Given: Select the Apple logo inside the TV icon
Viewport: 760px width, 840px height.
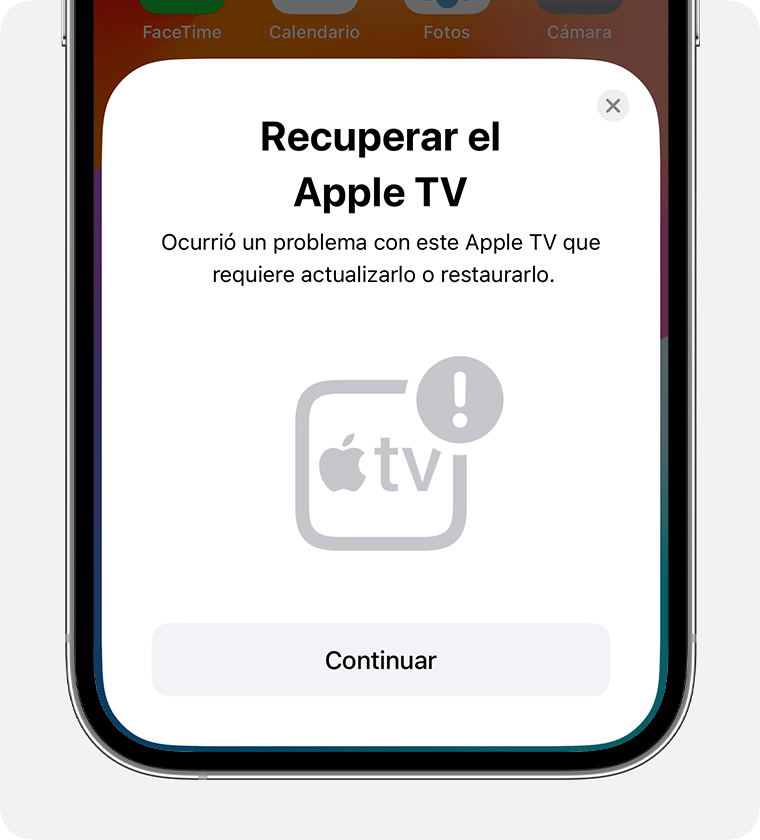Looking at the screenshot, I should point(343,463).
